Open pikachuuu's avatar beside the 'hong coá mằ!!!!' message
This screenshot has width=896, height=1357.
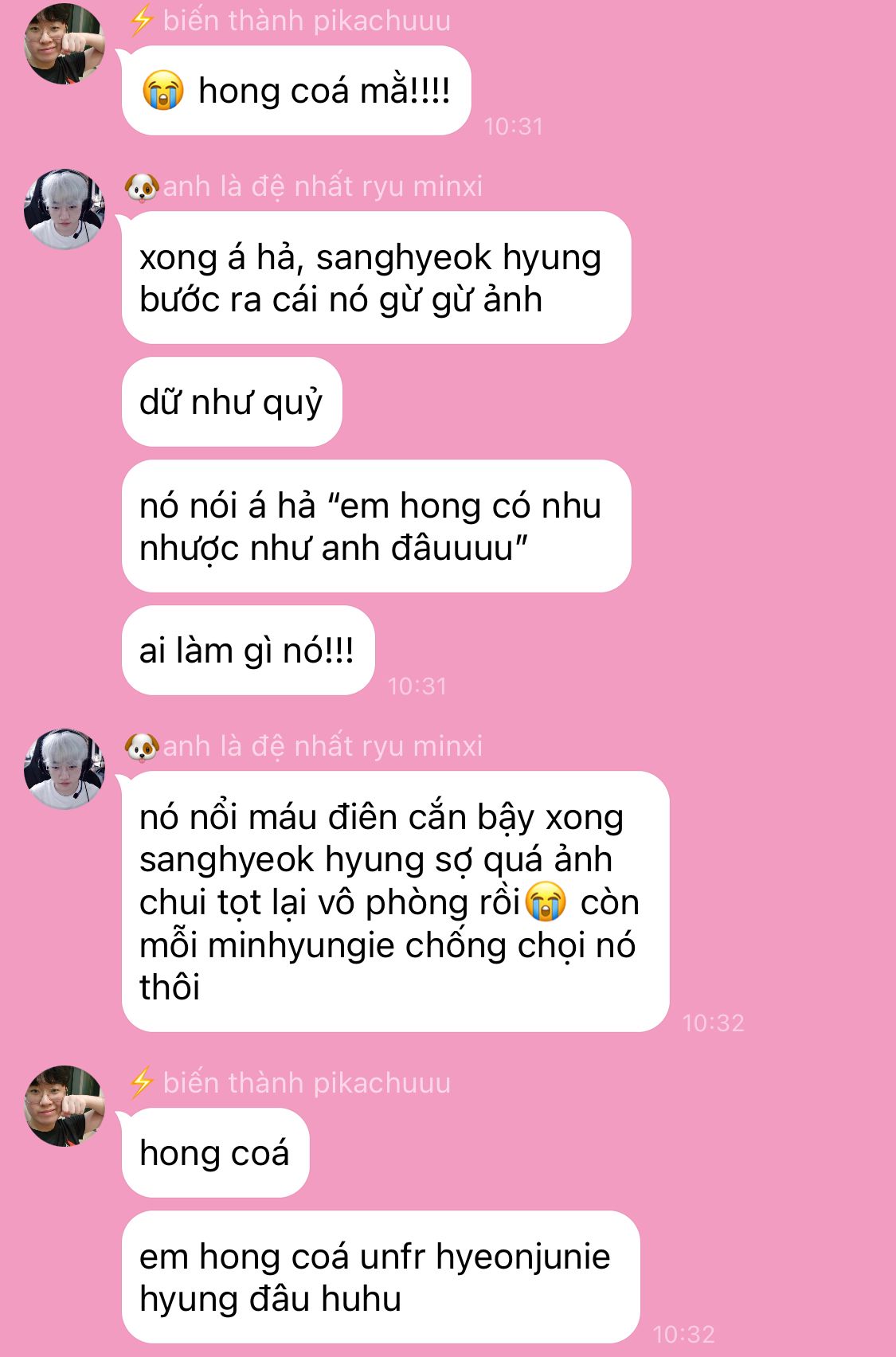coord(65,44)
